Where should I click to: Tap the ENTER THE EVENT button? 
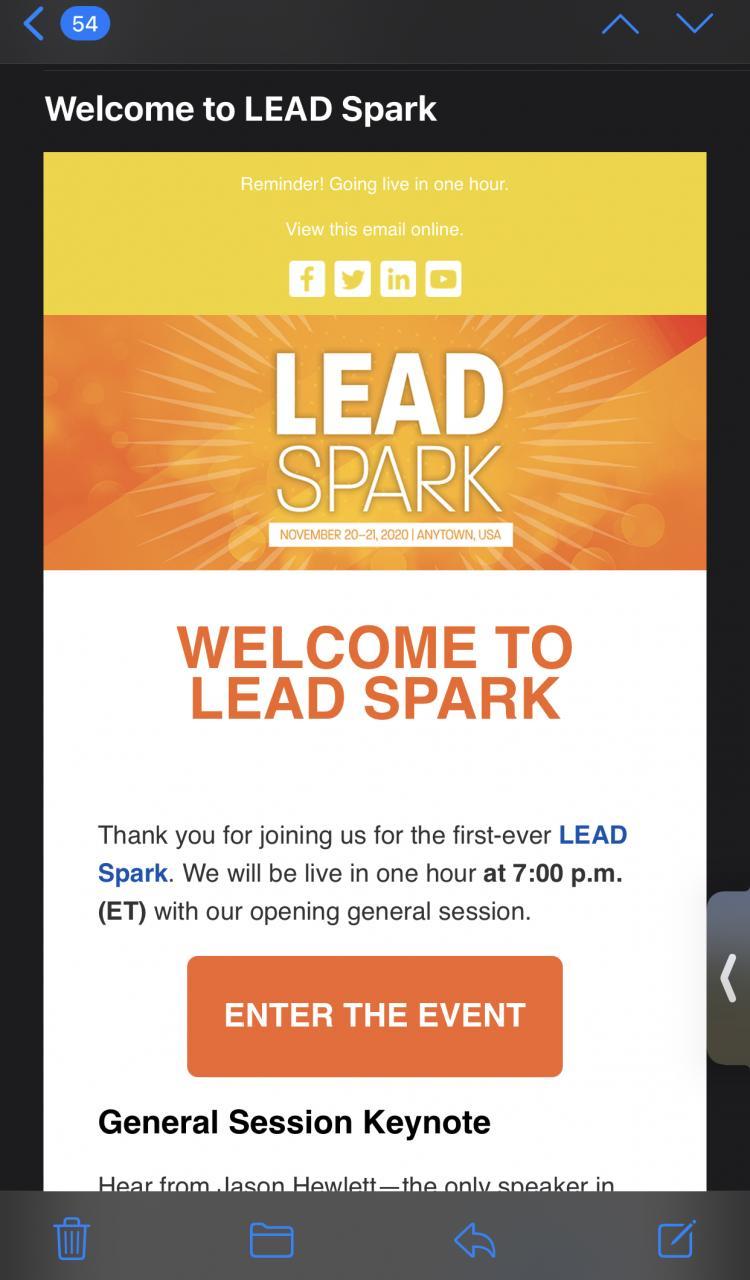(x=374, y=1016)
